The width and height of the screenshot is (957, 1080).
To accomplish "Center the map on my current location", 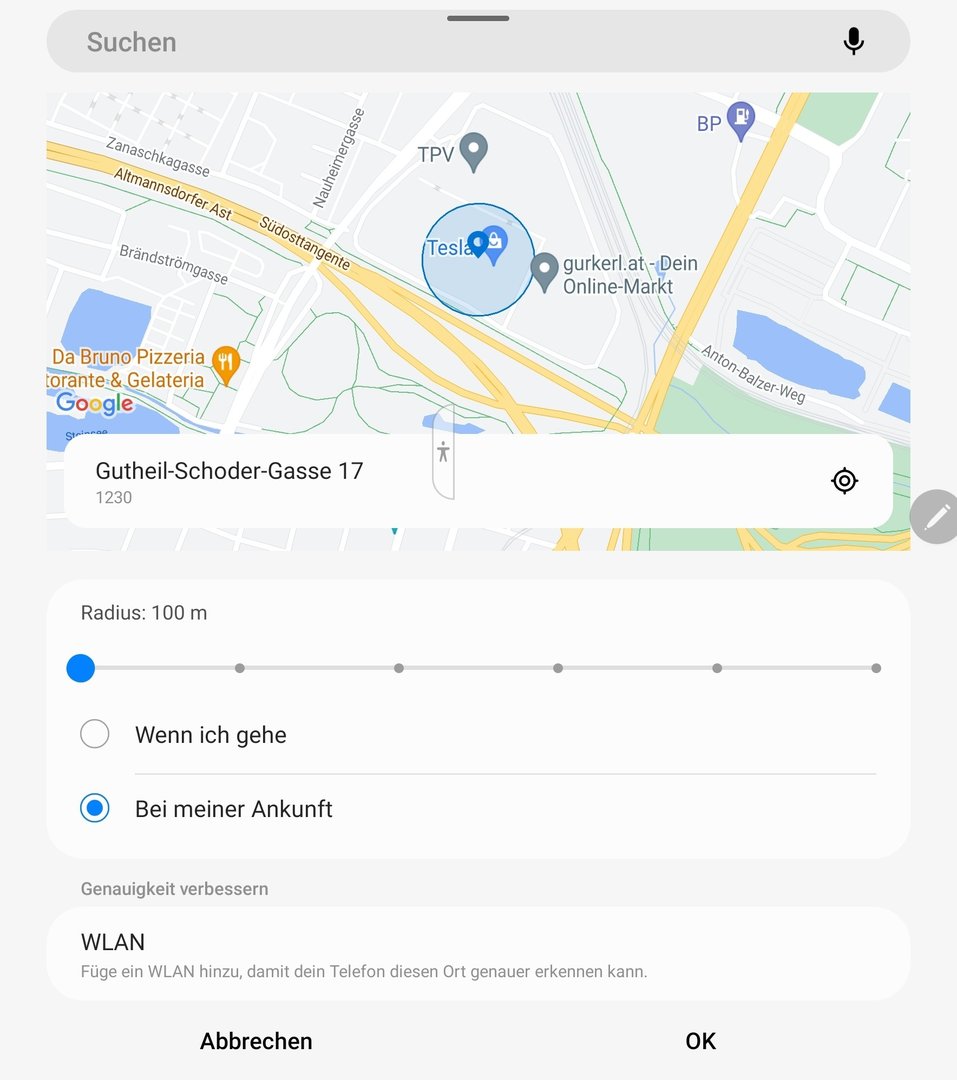I will click(844, 481).
